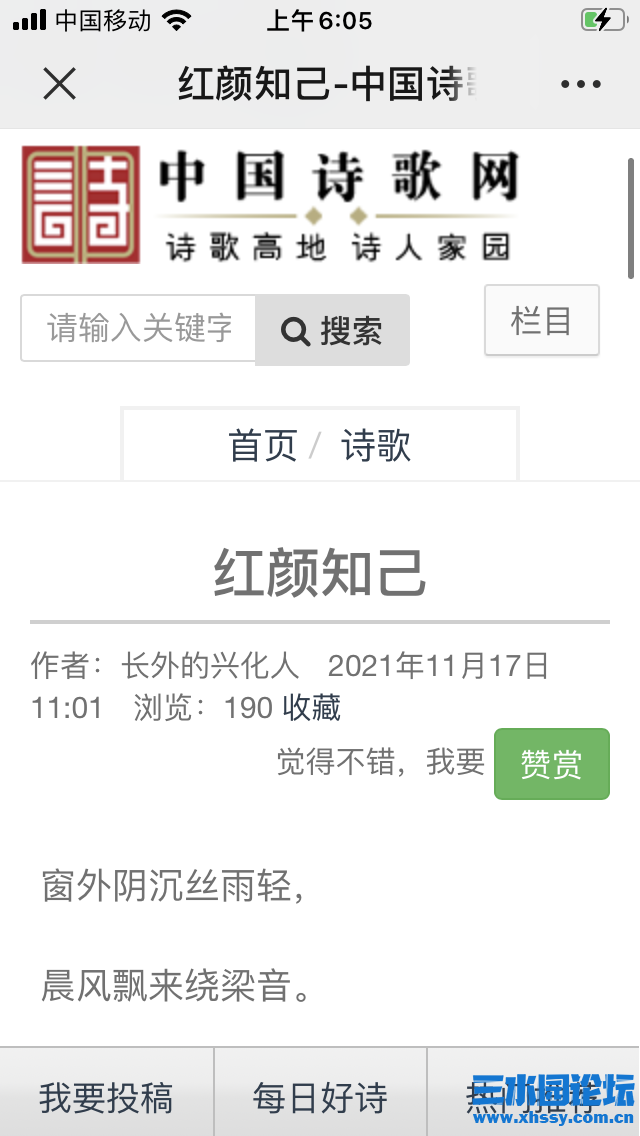
Task: Open author 长外的兴化人 profile
Action: [x=209, y=665]
